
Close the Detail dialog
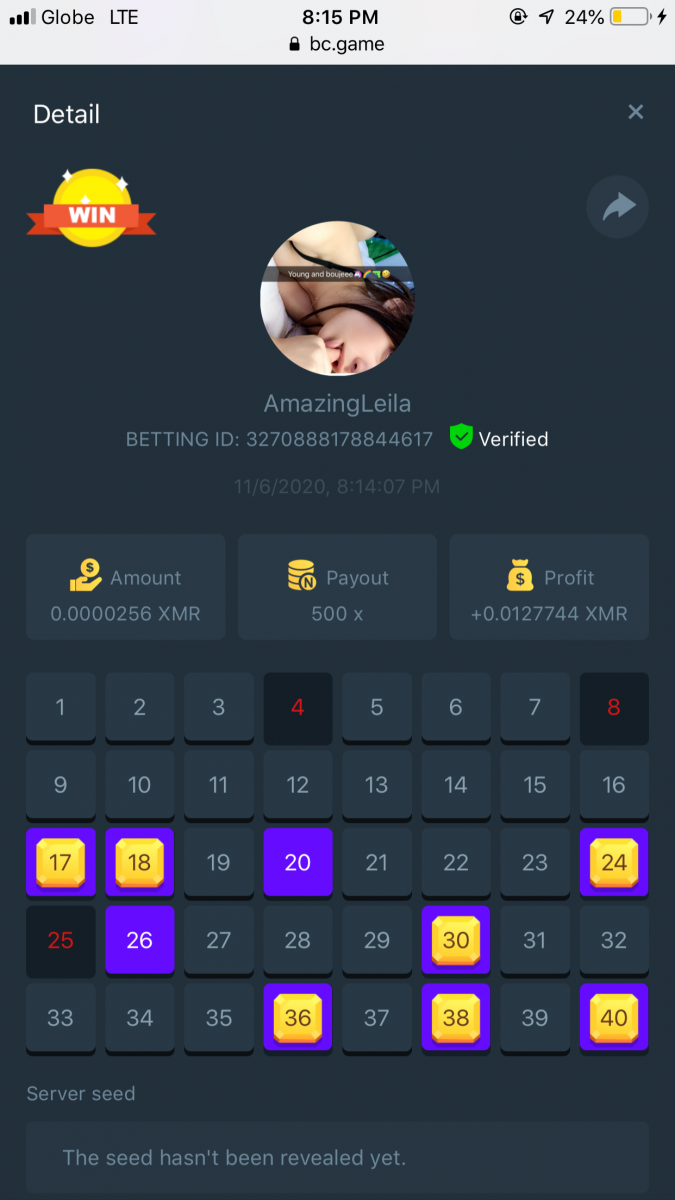click(x=635, y=112)
